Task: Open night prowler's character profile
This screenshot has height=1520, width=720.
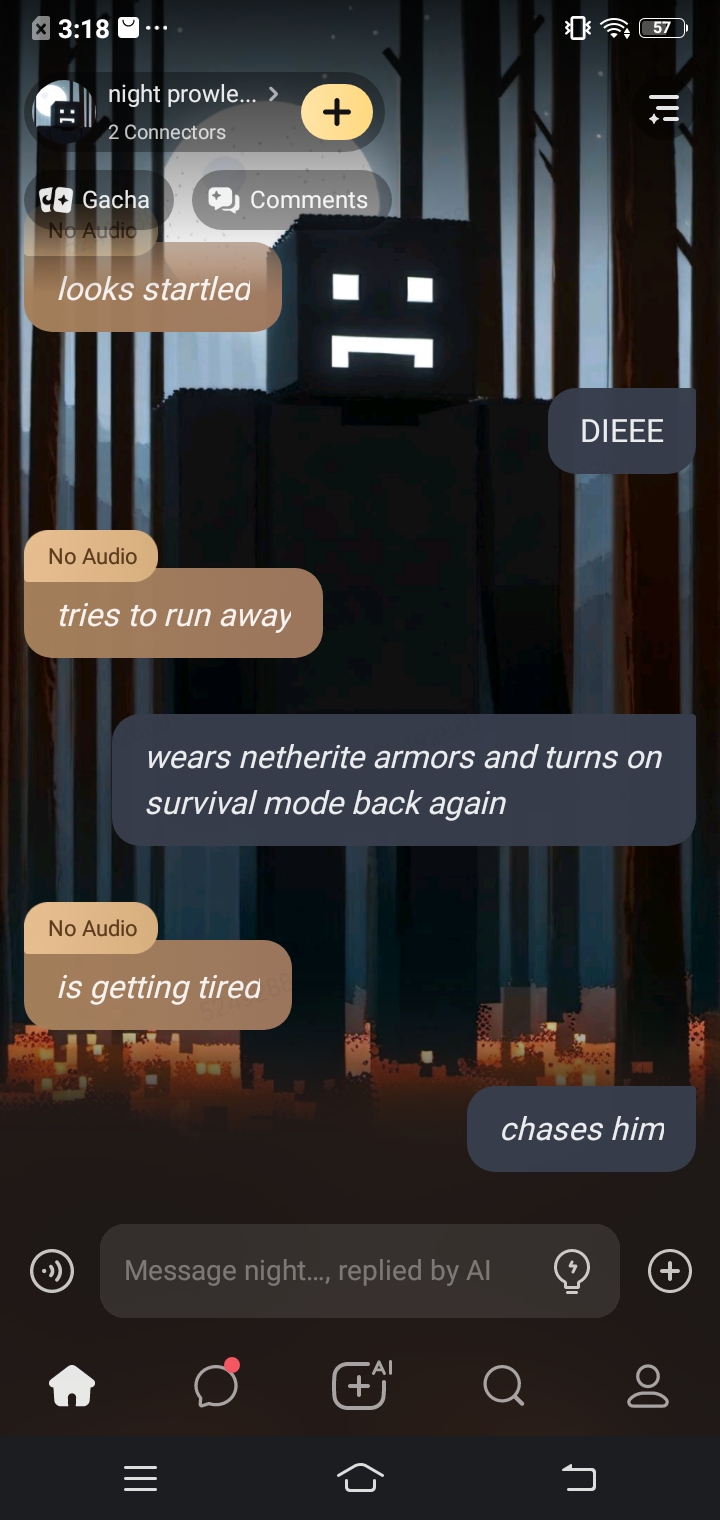Action: pos(180,110)
